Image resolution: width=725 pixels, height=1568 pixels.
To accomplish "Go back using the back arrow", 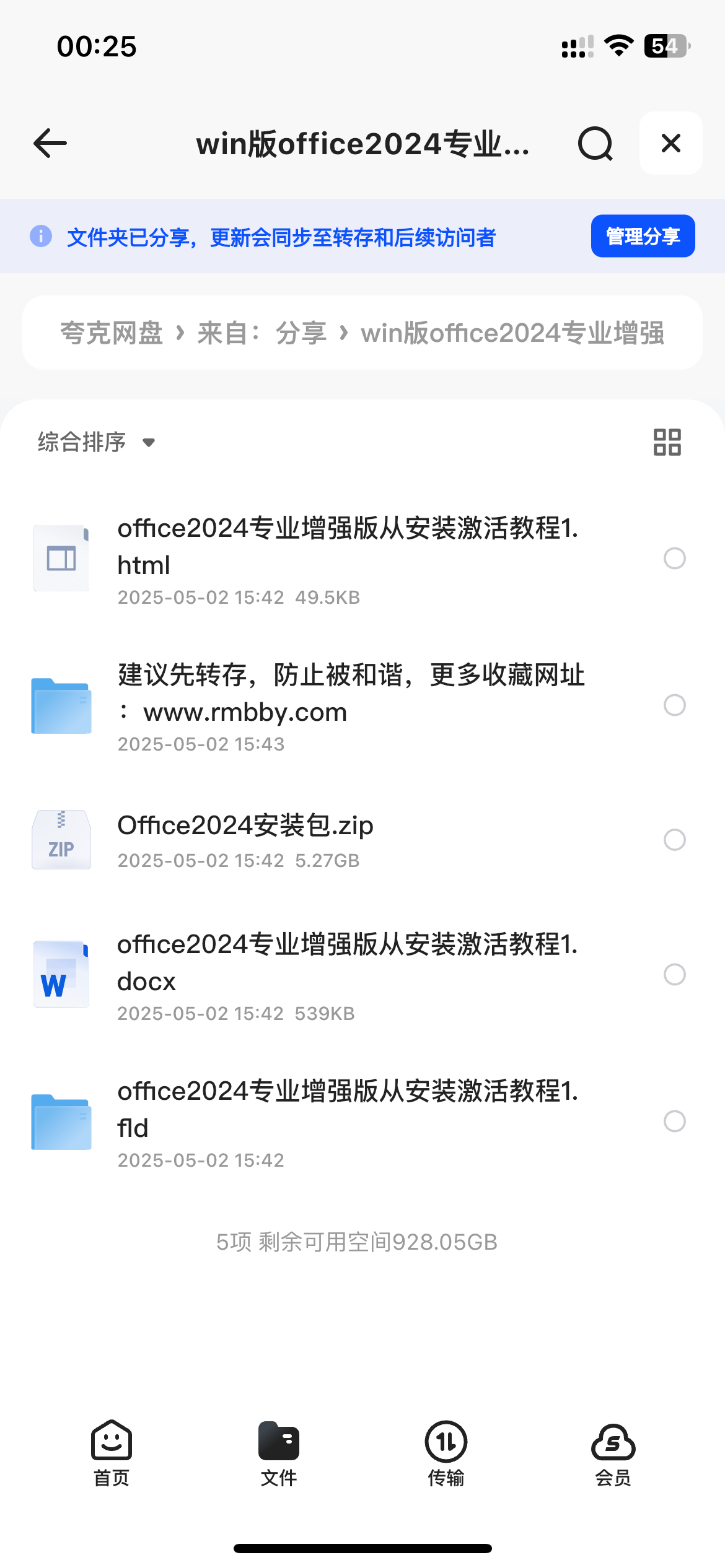I will tap(50, 144).
